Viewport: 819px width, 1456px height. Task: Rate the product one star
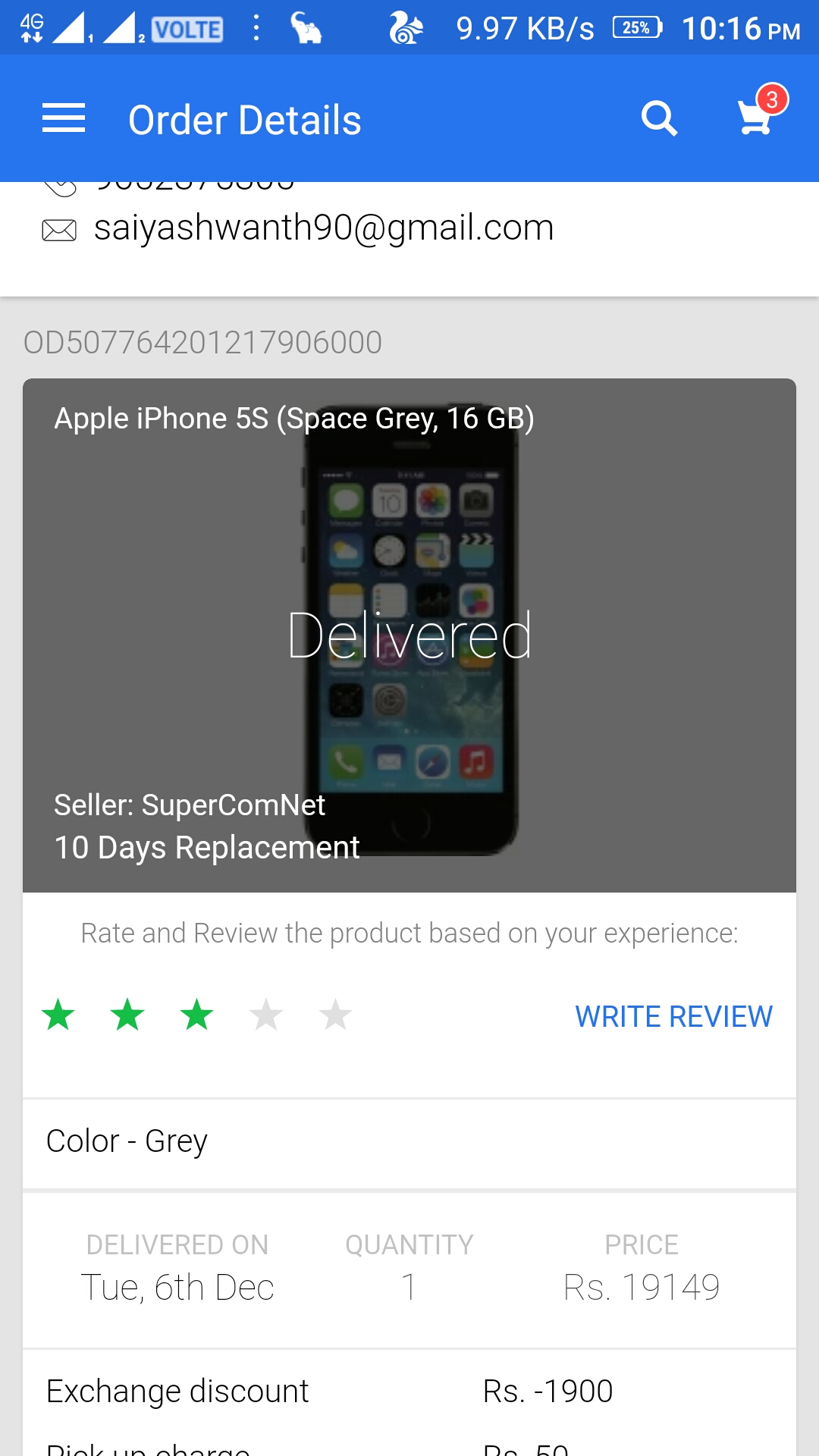coord(58,1015)
